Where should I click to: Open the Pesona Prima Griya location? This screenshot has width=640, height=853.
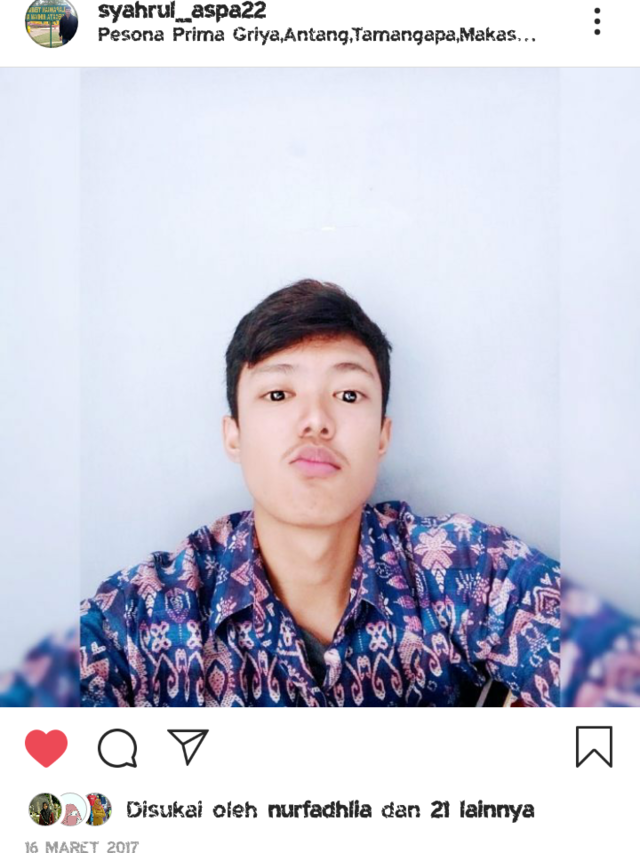pos(316,36)
